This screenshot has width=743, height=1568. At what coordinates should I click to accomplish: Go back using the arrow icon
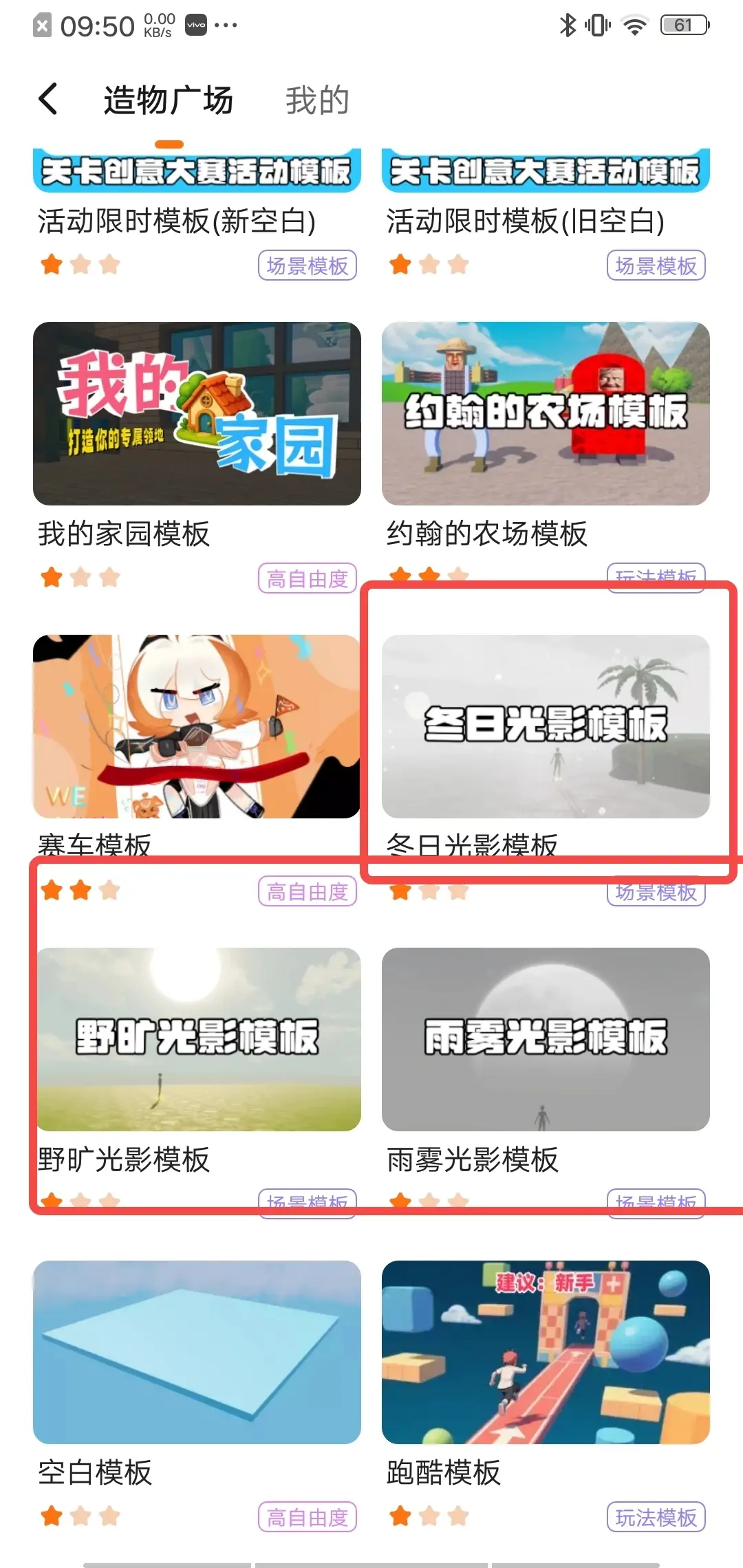(x=48, y=100)
